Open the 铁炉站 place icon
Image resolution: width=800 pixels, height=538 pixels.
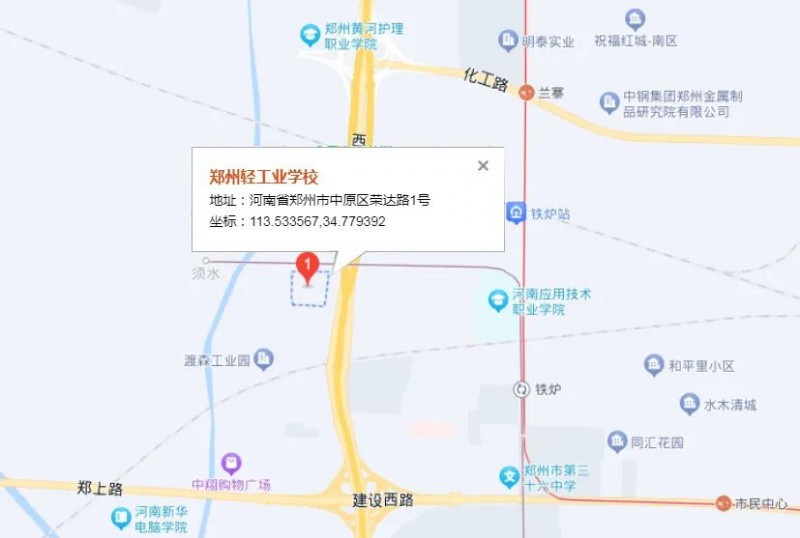(516, 213)
